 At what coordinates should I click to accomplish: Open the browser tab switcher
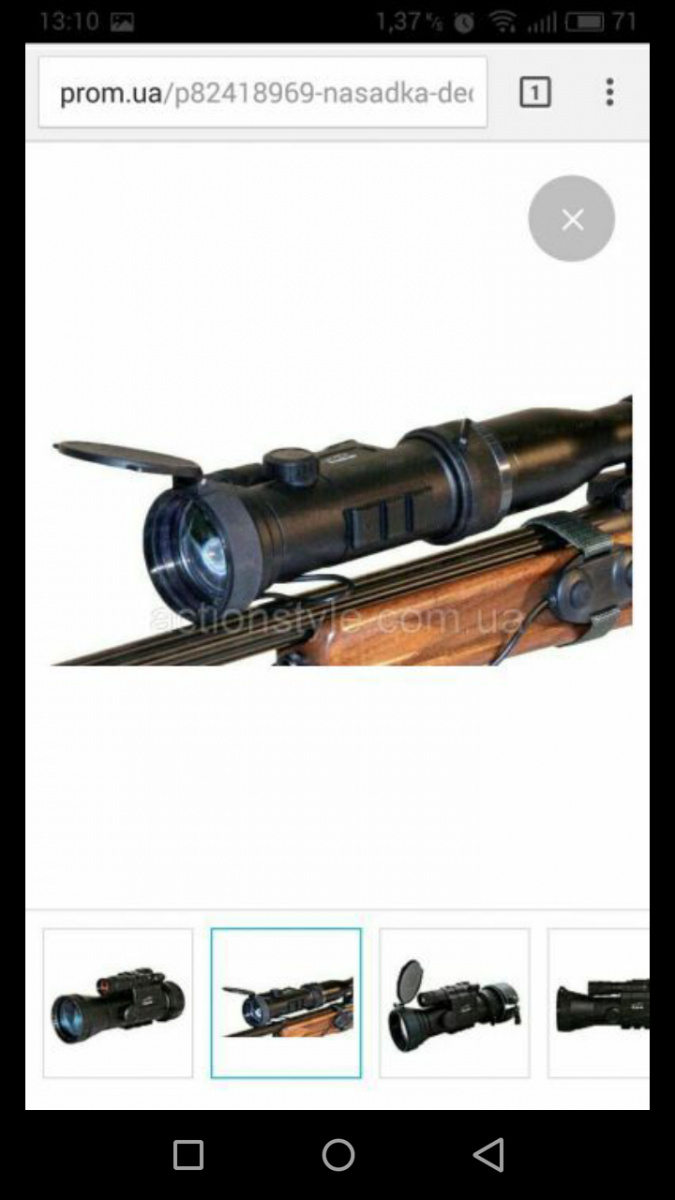(x=535, y=93)
